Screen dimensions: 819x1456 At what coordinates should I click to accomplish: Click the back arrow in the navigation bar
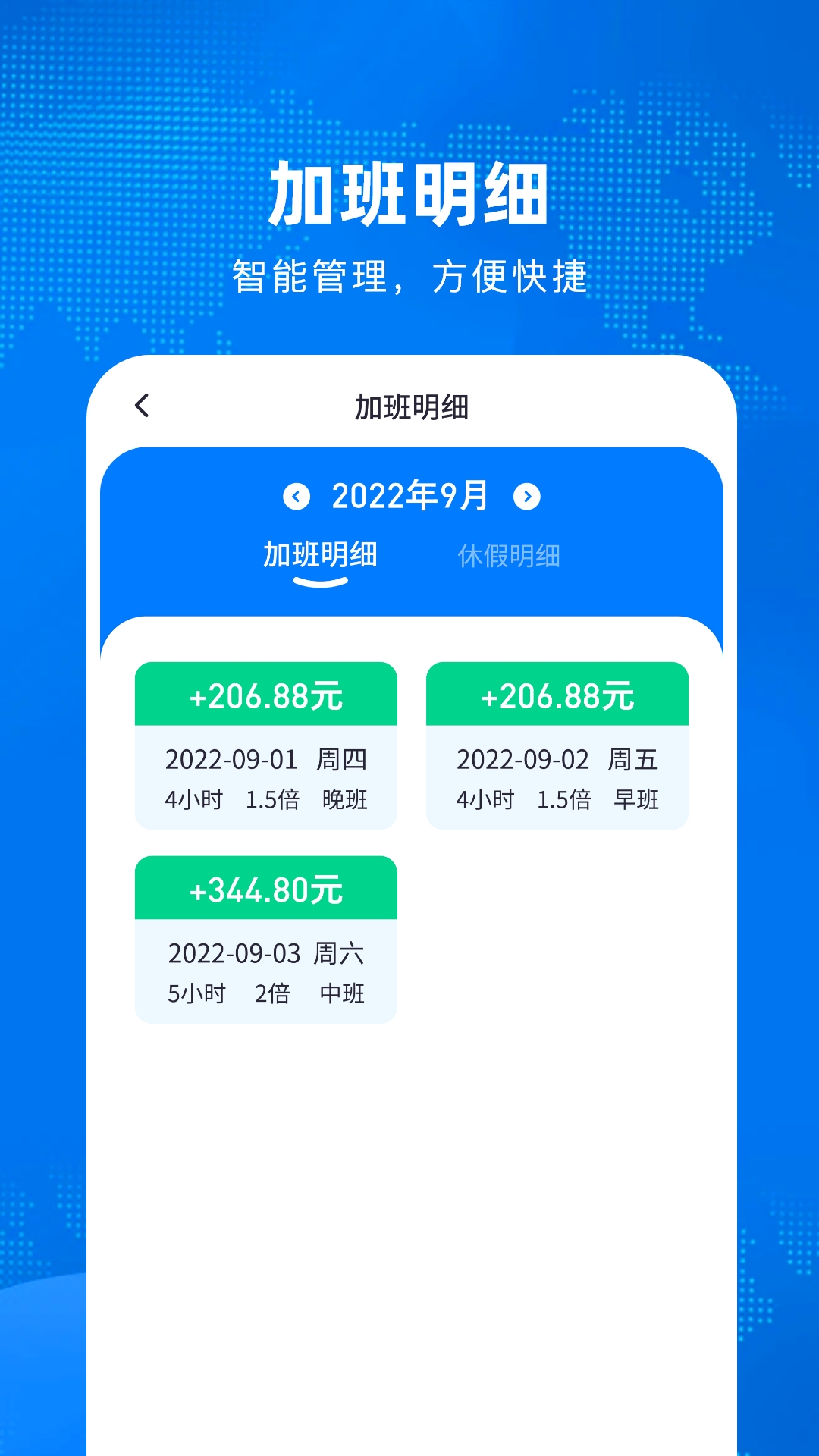141,406
